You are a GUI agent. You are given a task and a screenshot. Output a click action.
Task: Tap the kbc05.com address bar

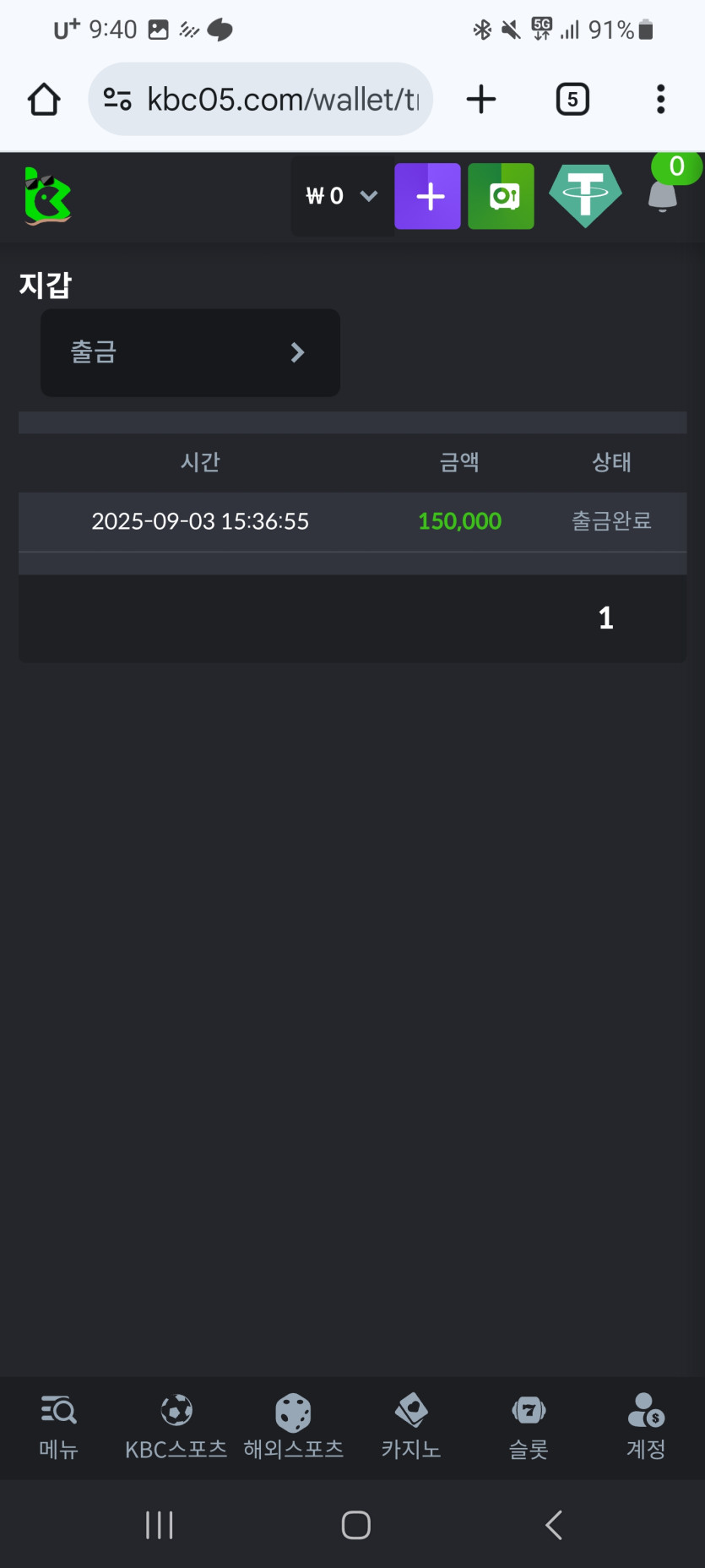[260, 100]
